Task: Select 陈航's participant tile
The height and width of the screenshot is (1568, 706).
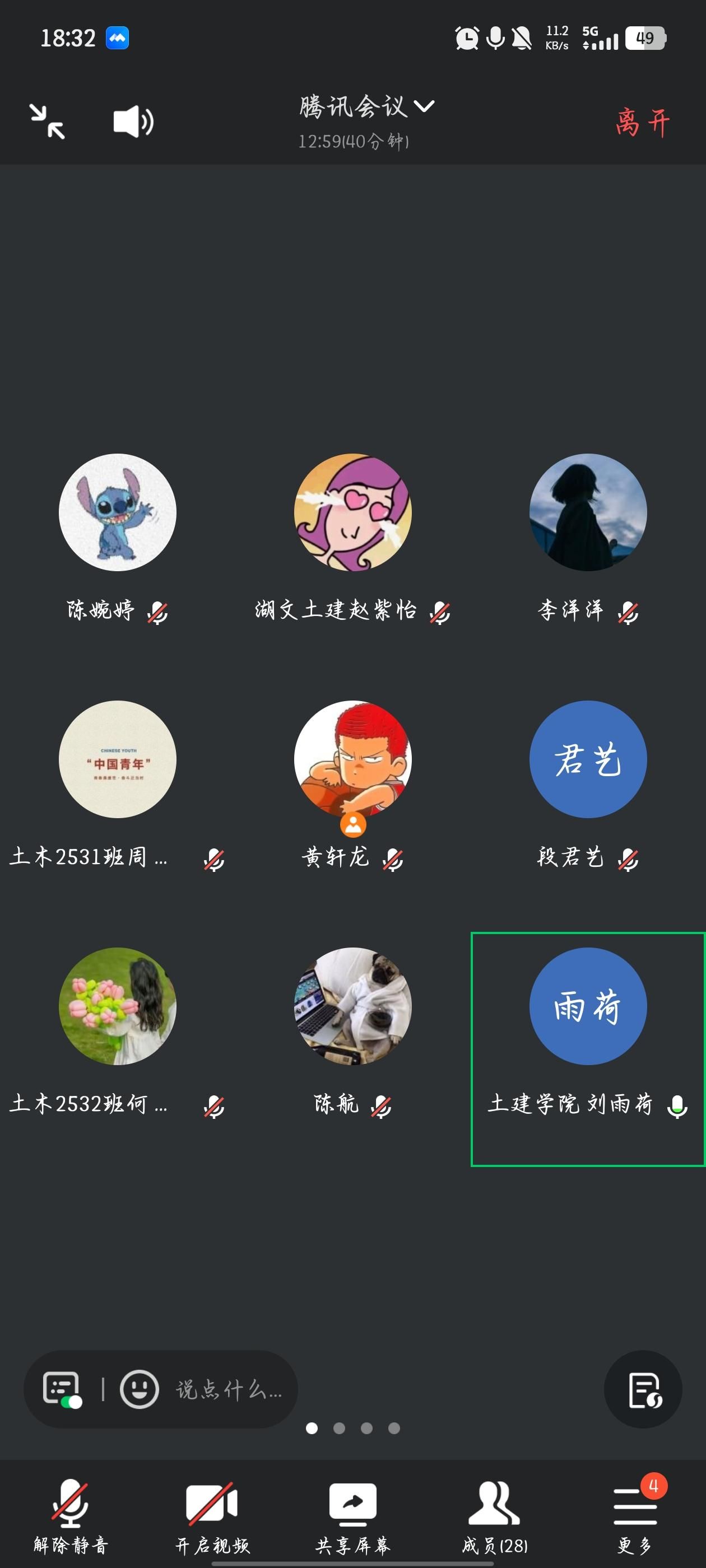Action: 352,1006
